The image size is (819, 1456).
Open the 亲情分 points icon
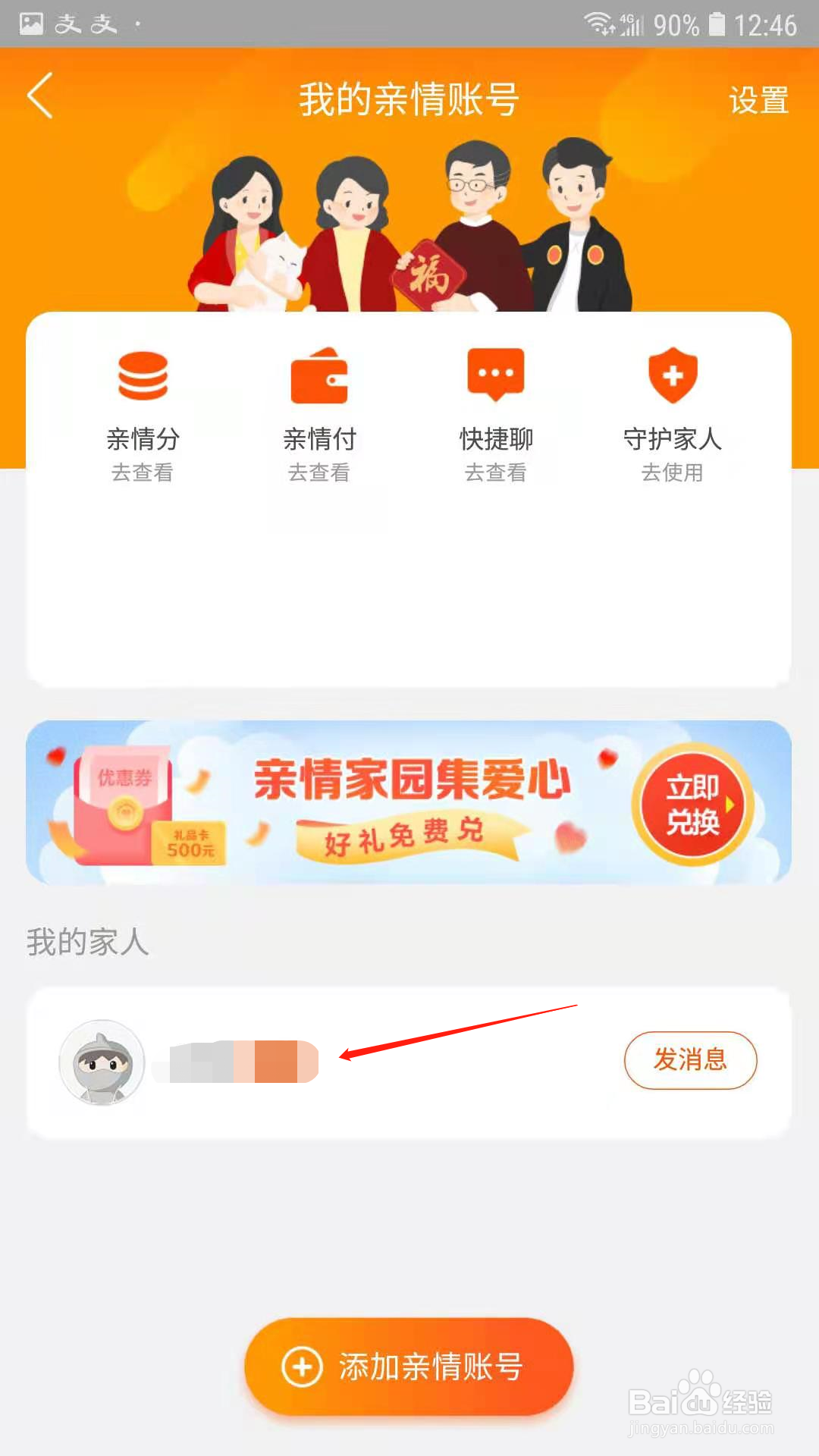(x=143, y=375)
